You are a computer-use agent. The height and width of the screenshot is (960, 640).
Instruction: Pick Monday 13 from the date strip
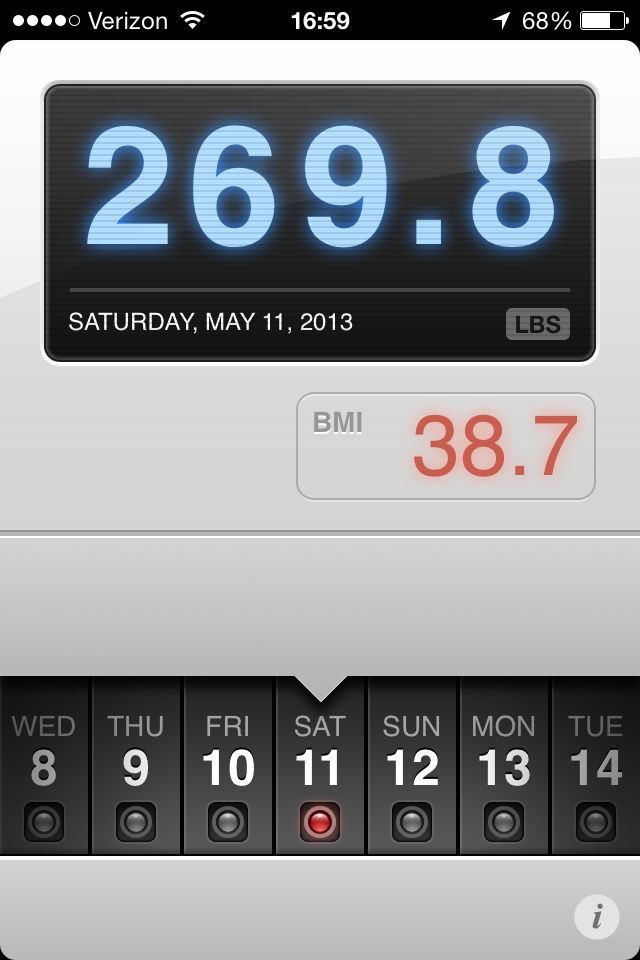point(504,766)
